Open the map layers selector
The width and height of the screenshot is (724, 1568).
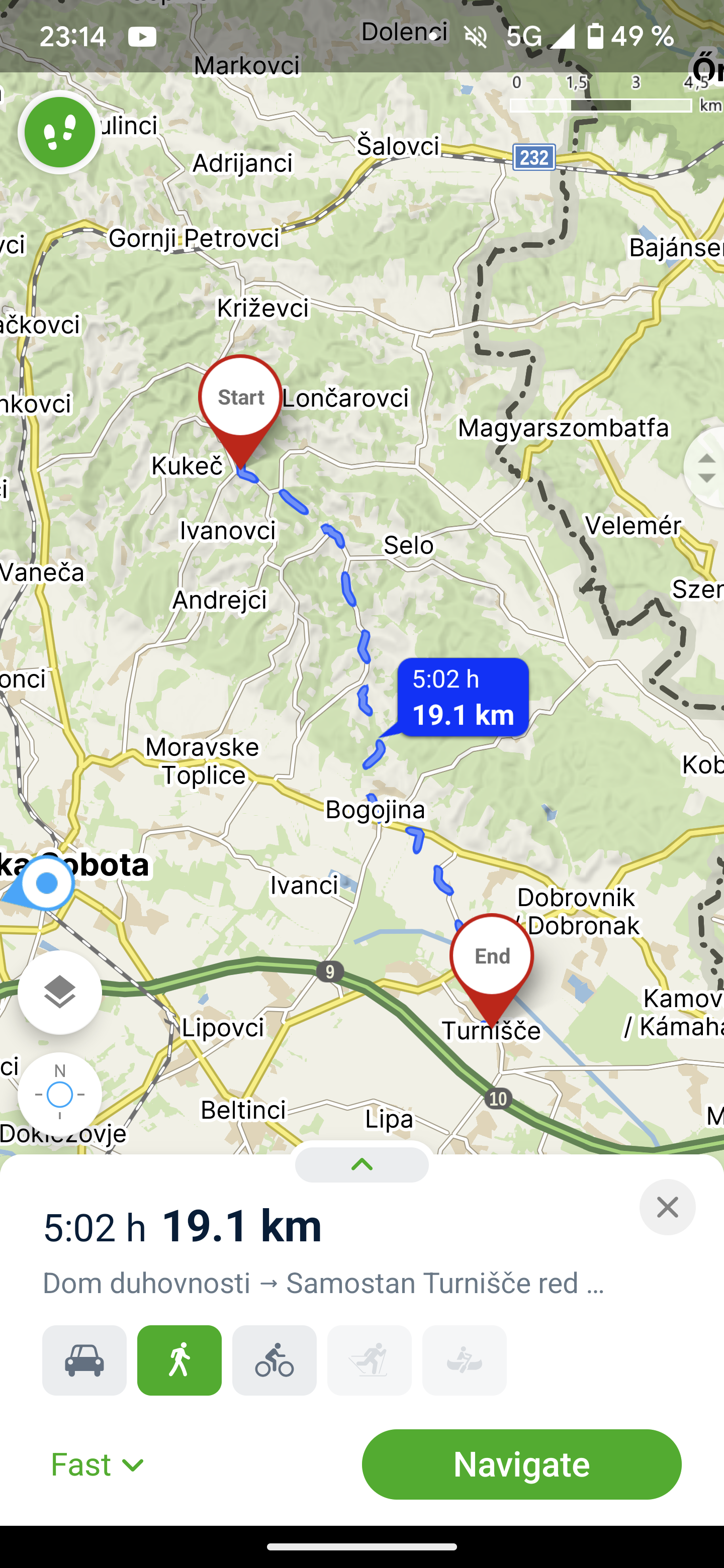click(x=60, y=992)
